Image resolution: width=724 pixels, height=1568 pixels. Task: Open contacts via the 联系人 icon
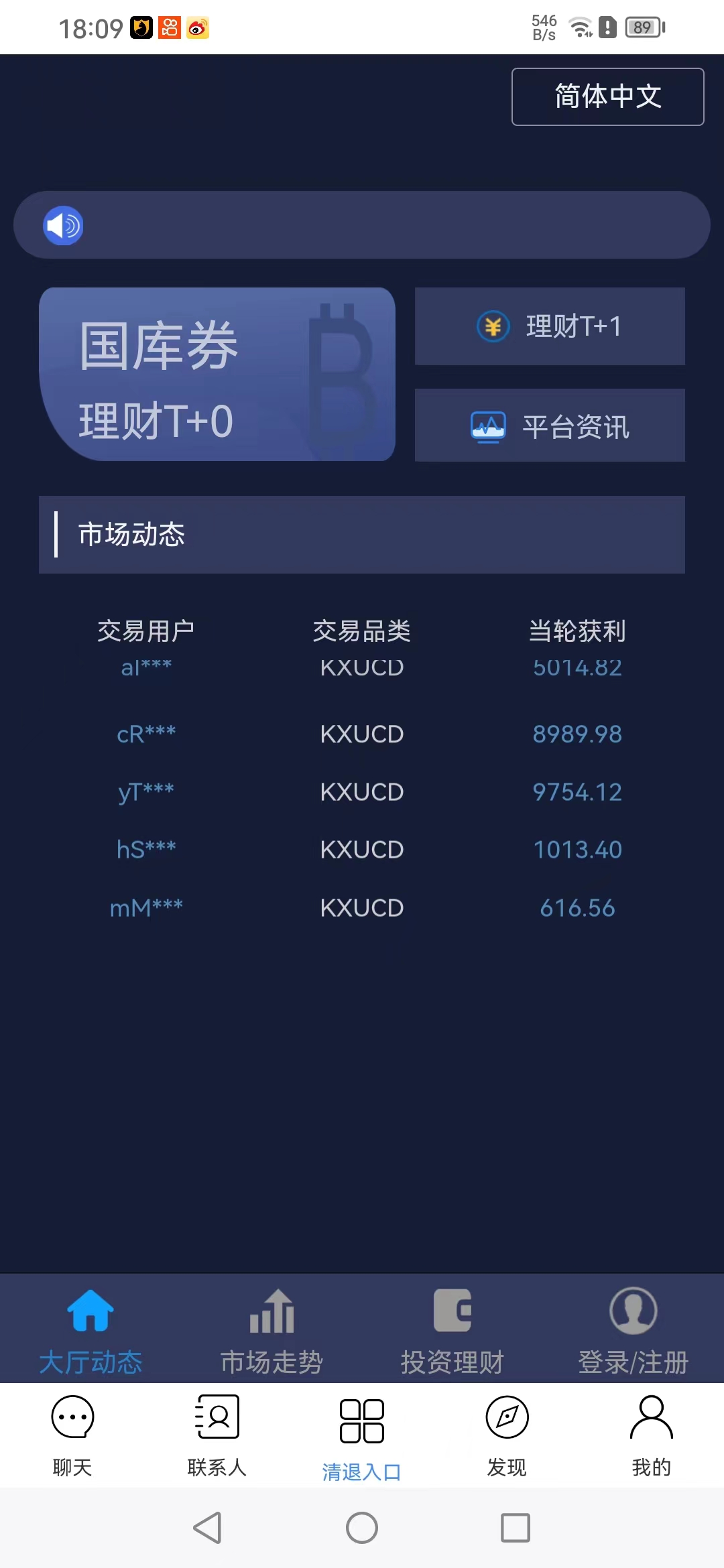point(216,1418)
